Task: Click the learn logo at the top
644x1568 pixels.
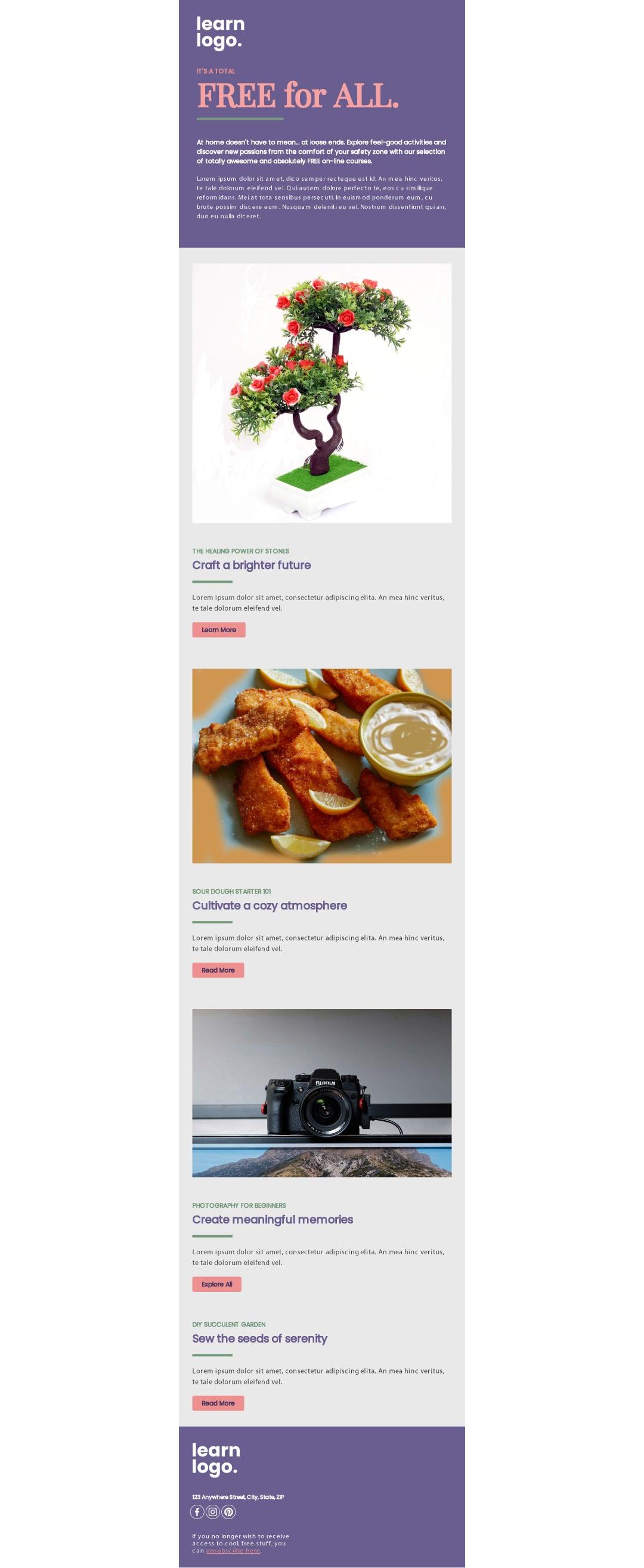Action: click(x=219, y=33)
